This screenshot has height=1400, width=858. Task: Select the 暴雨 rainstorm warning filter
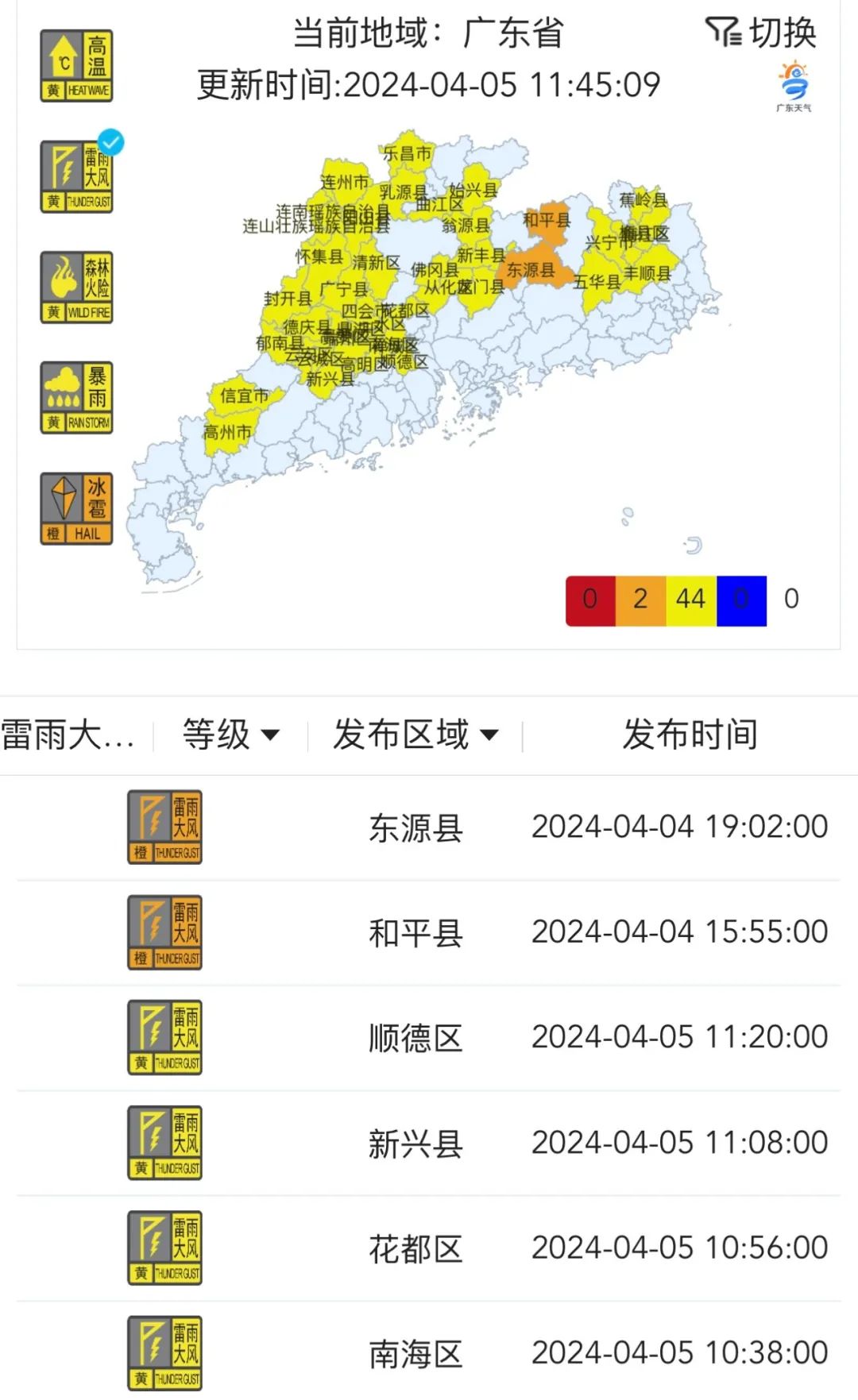point(76,398)
